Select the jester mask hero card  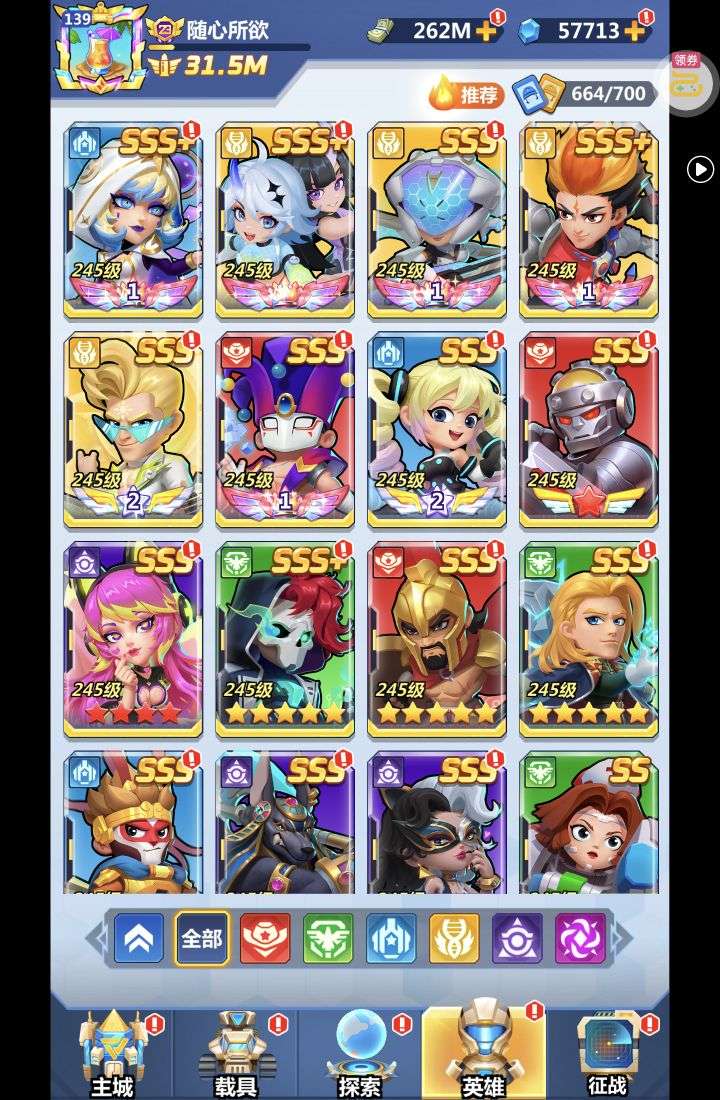point(285,430)
